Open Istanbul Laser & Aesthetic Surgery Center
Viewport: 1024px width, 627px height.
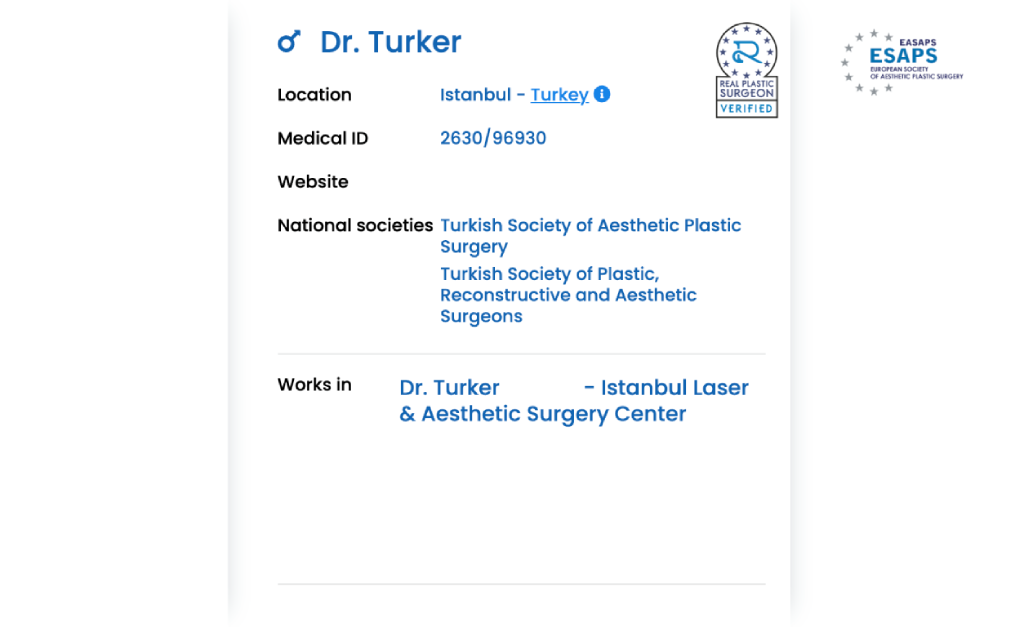click(x=573, y=401)
